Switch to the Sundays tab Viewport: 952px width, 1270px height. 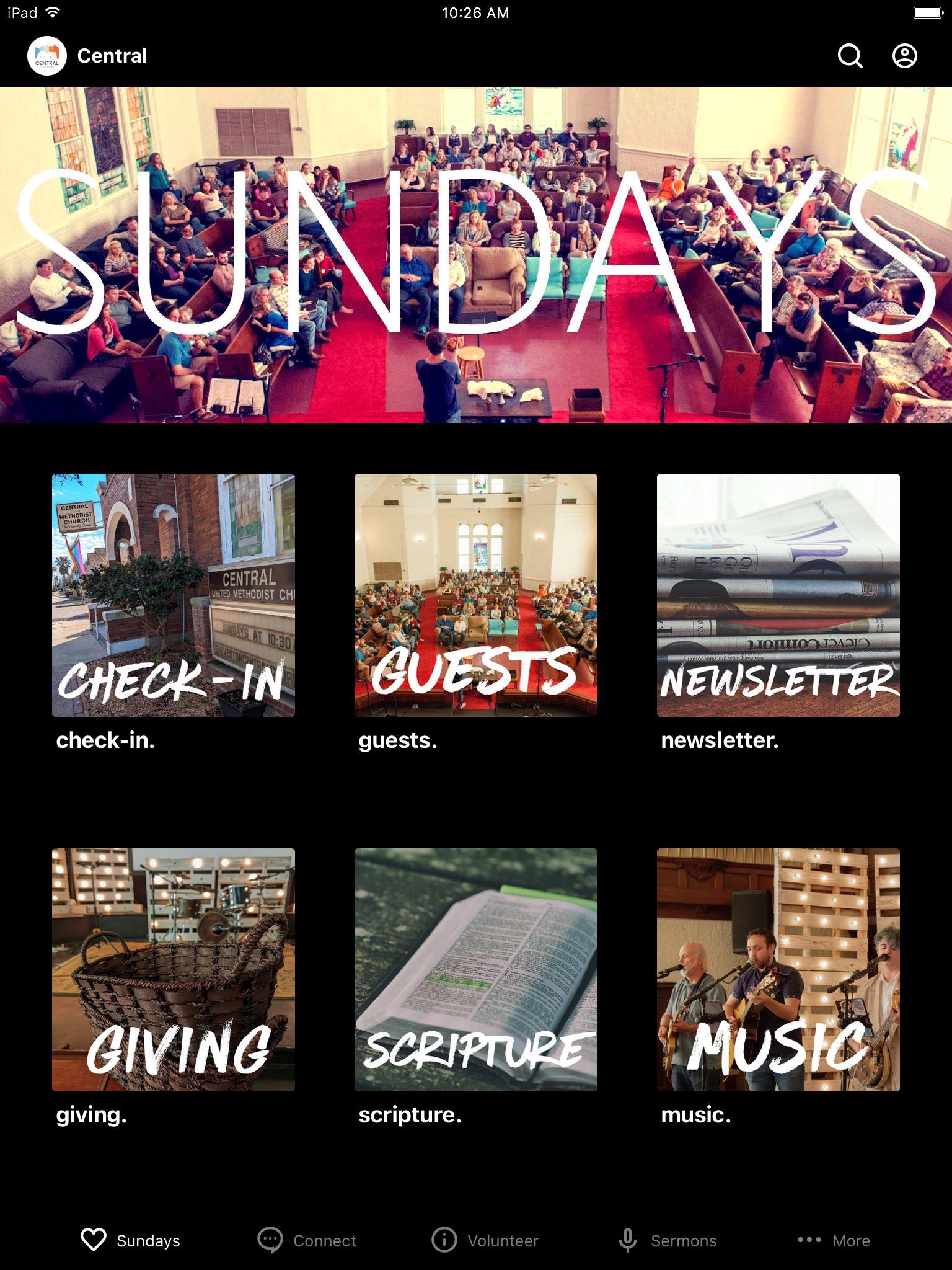[131, 1240]
